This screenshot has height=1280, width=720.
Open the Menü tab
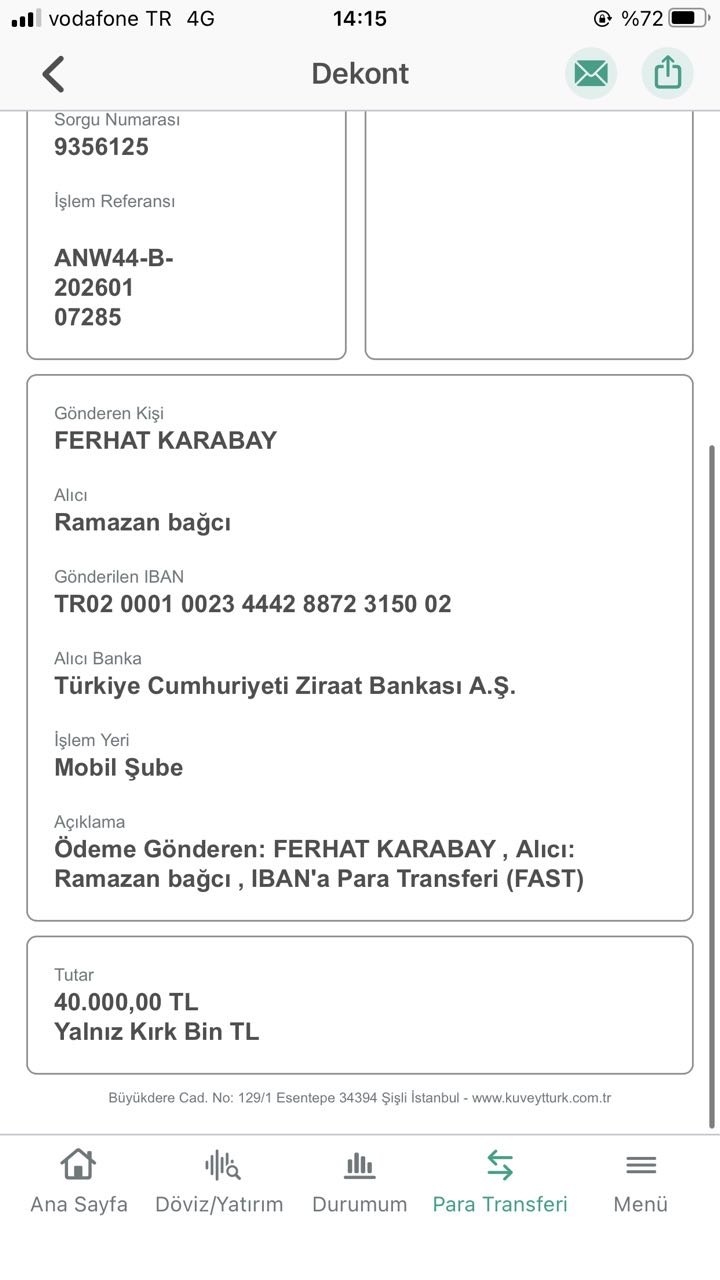pyautogui.click(x=641, y=1181)
